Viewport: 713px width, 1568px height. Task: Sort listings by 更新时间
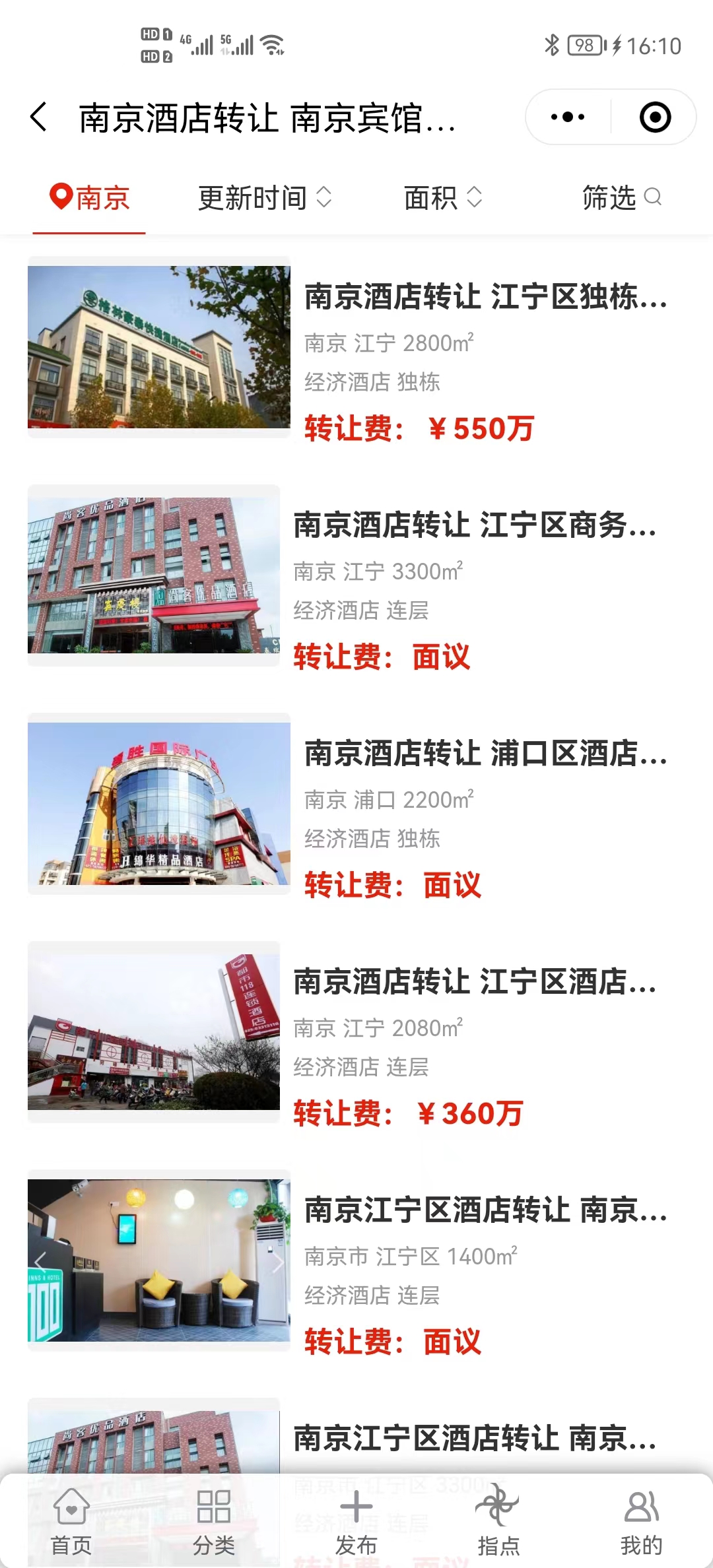pos(264,198)
